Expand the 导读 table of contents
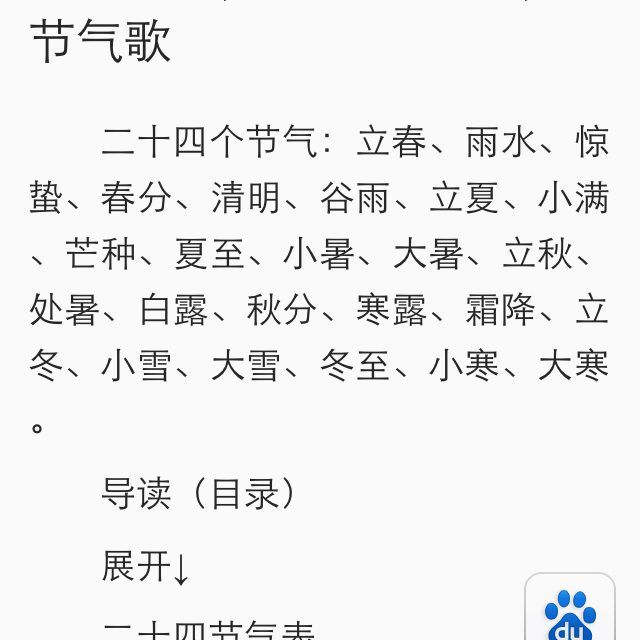 pos(145,566)
